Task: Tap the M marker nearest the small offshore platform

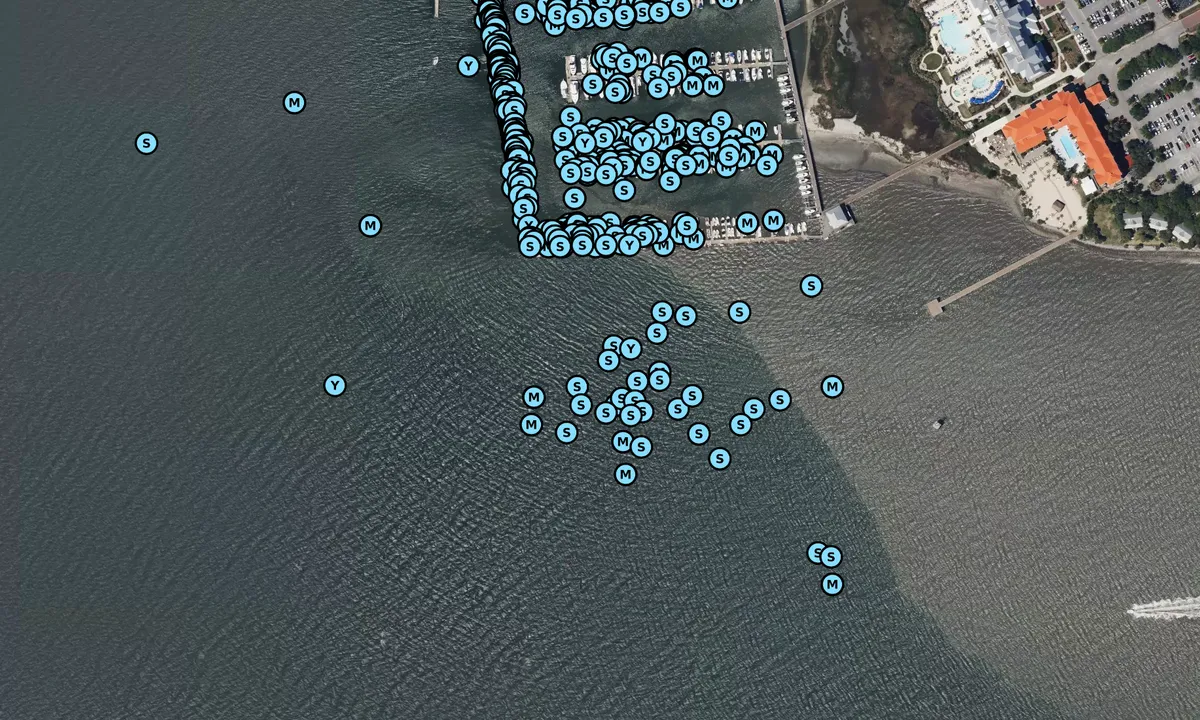Action: [x=832, y=386]
